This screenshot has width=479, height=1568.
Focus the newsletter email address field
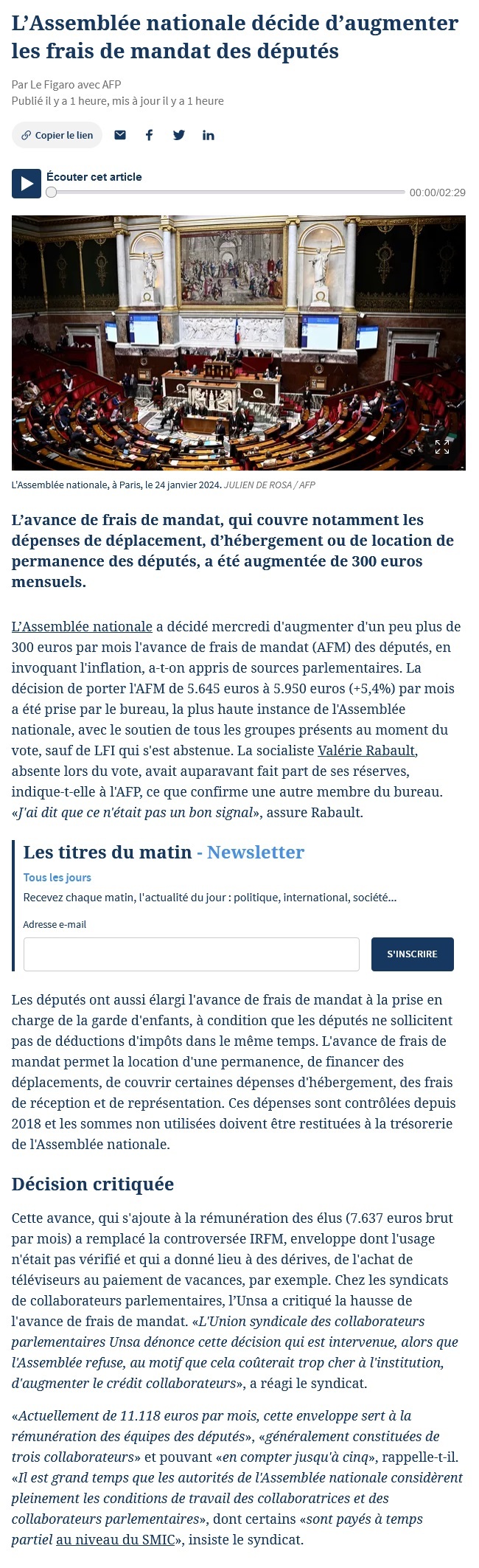point(191,954)
